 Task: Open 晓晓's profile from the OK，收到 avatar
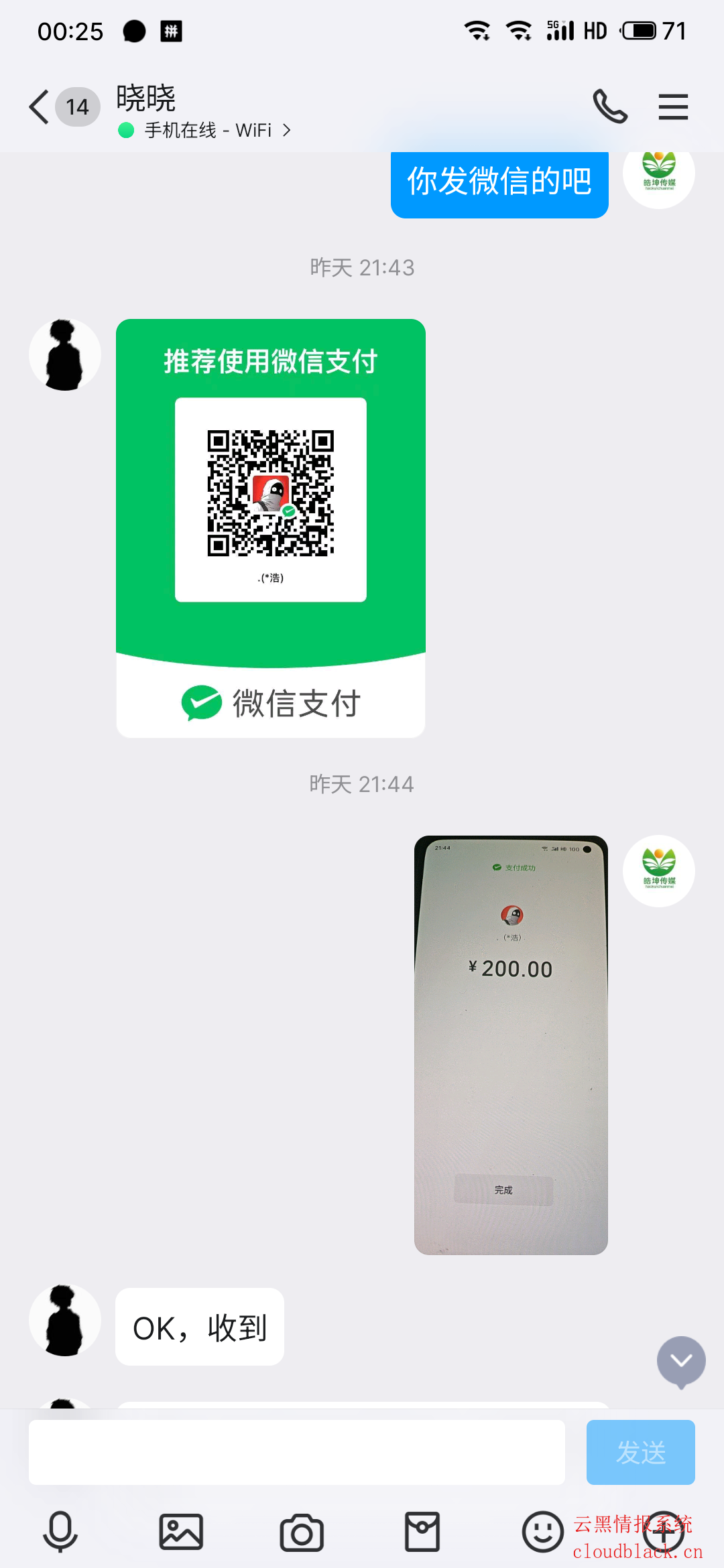click(65, 1320)
